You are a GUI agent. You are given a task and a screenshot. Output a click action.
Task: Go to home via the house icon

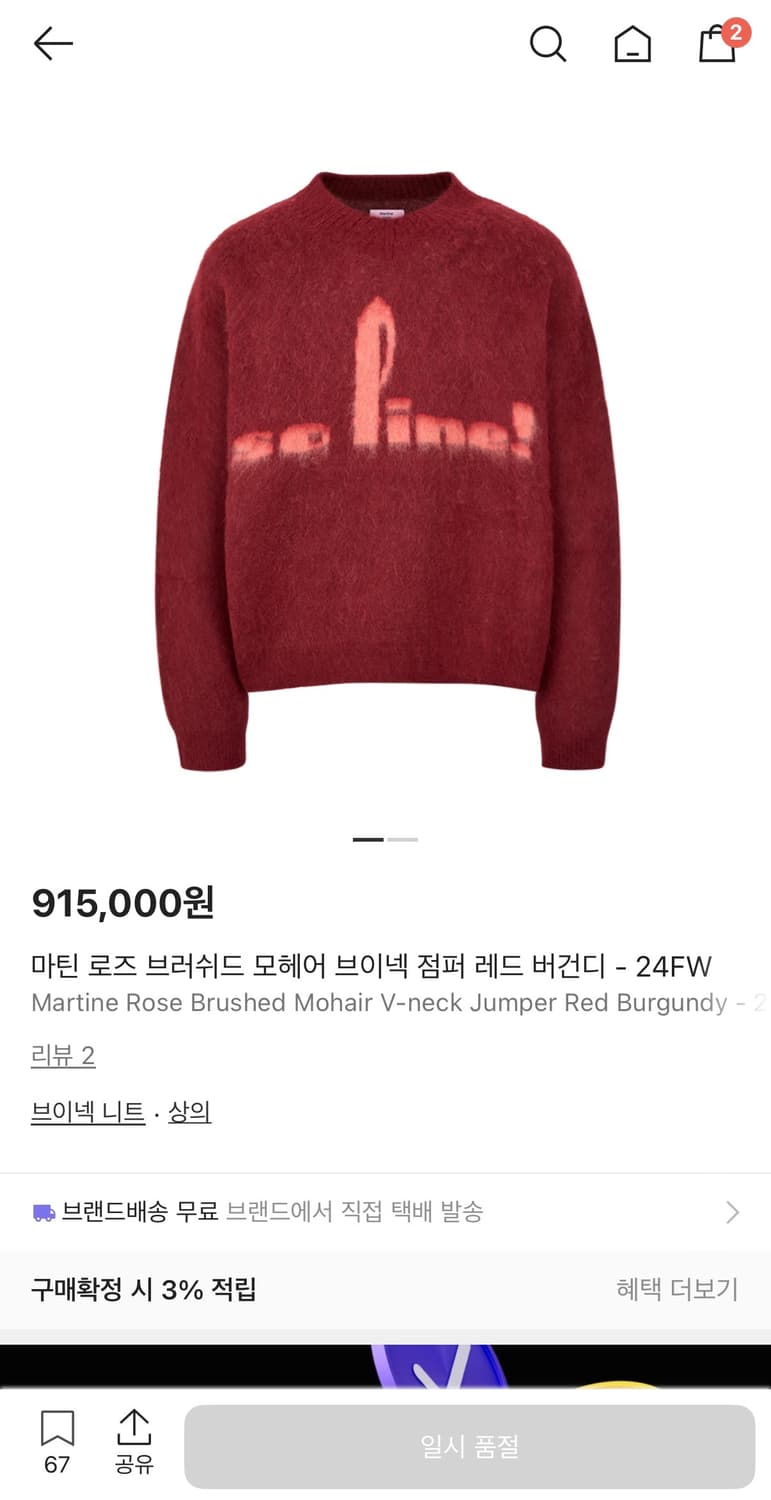632,44
